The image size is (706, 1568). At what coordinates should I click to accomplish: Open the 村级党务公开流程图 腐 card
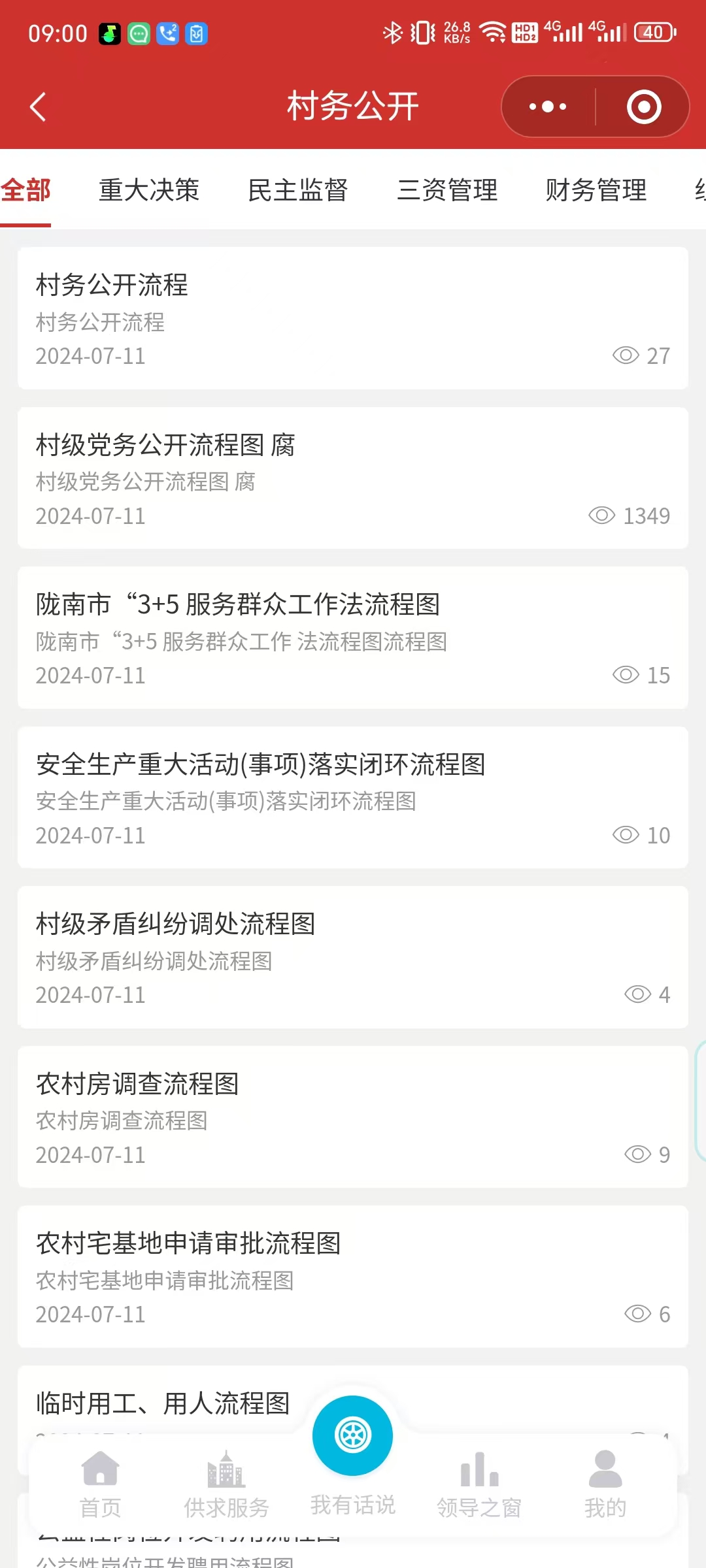tap(353, 478)
